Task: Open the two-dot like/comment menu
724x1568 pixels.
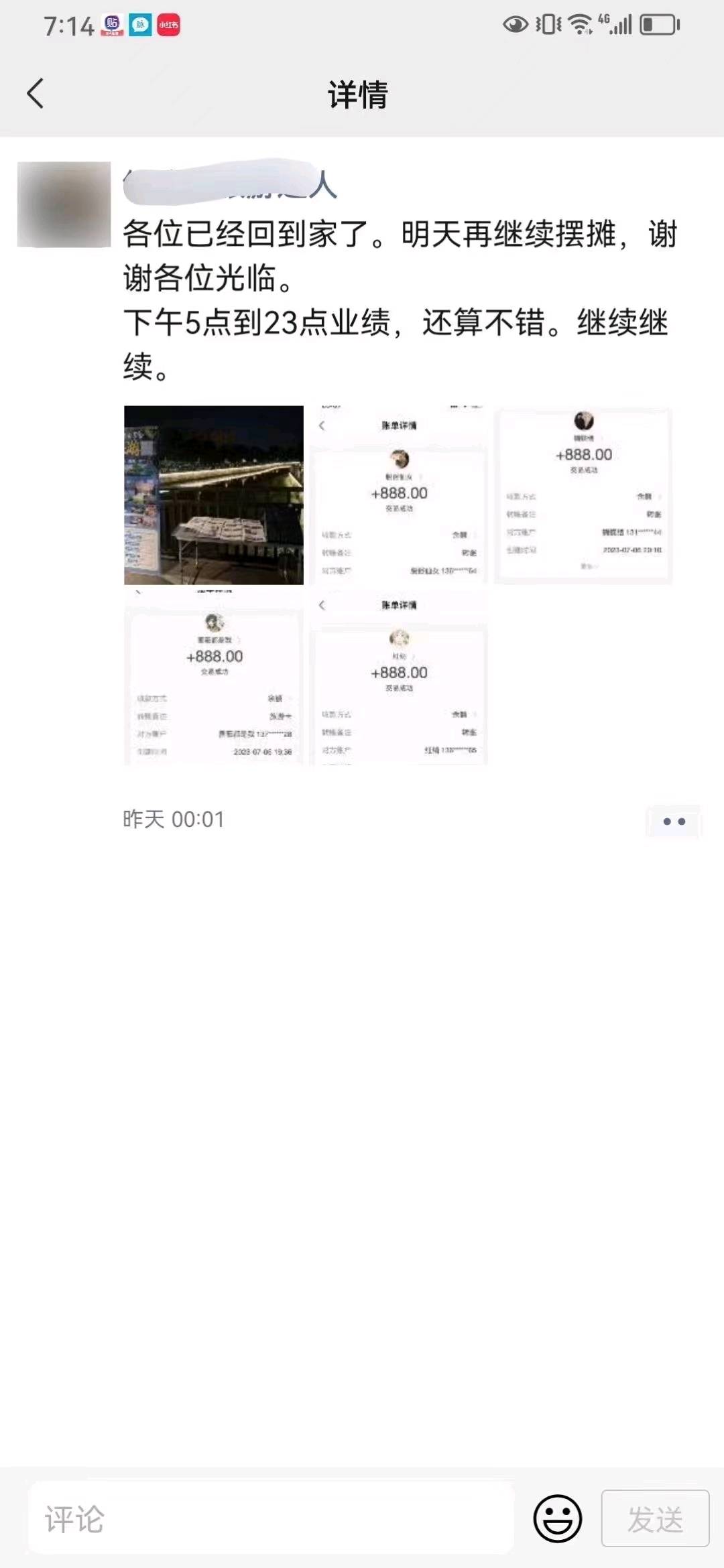Action: point(674,822)
